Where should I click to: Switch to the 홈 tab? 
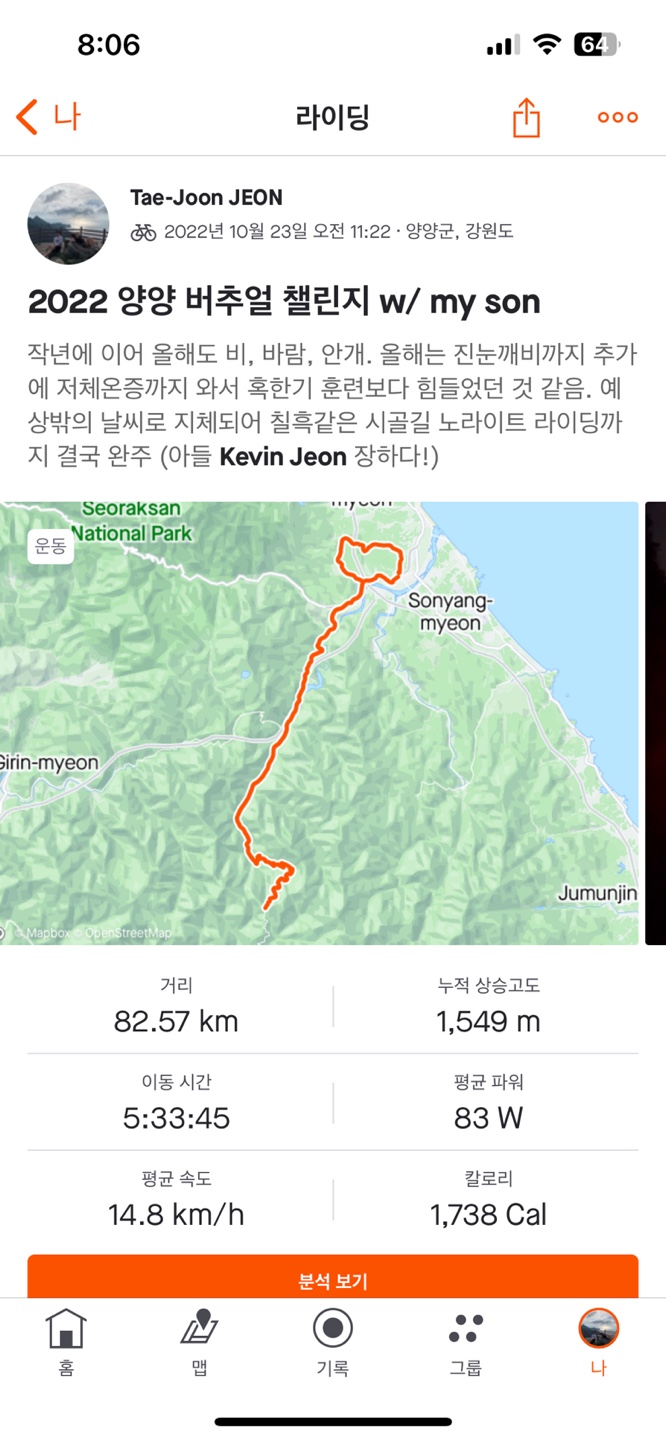tap(66, 1342)
